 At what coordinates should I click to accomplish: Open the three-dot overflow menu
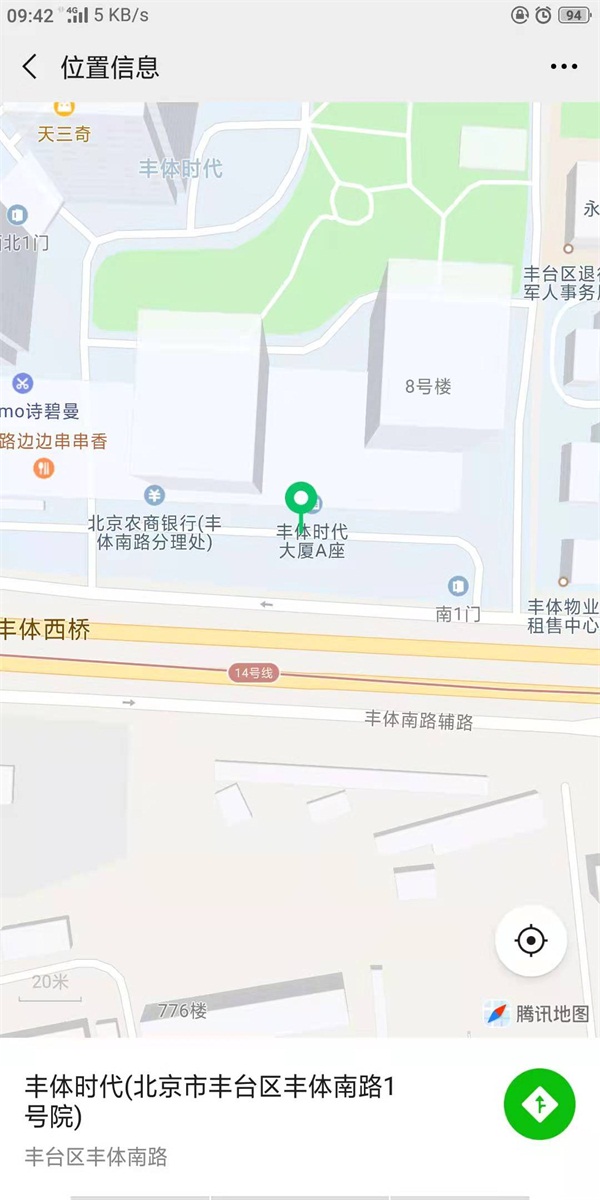[x=563, y=67]
